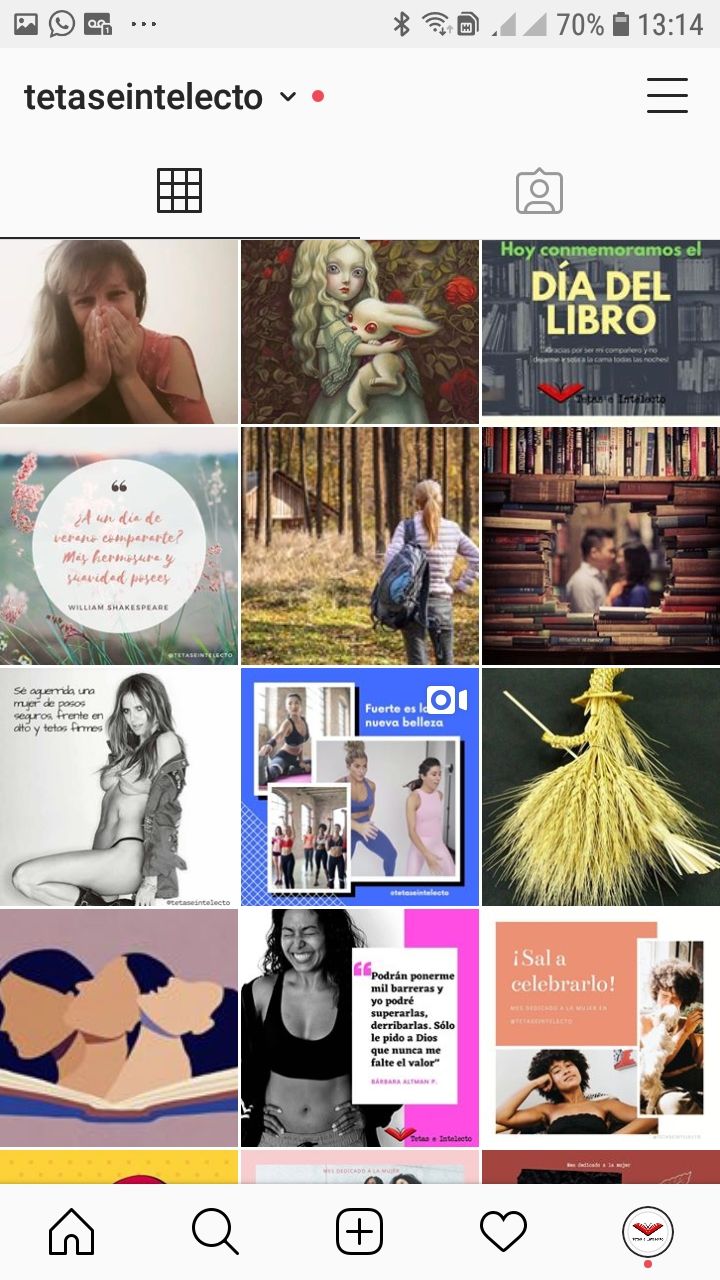
Task: Open the search and explore tab
Action: click(x=215, y=1232)
